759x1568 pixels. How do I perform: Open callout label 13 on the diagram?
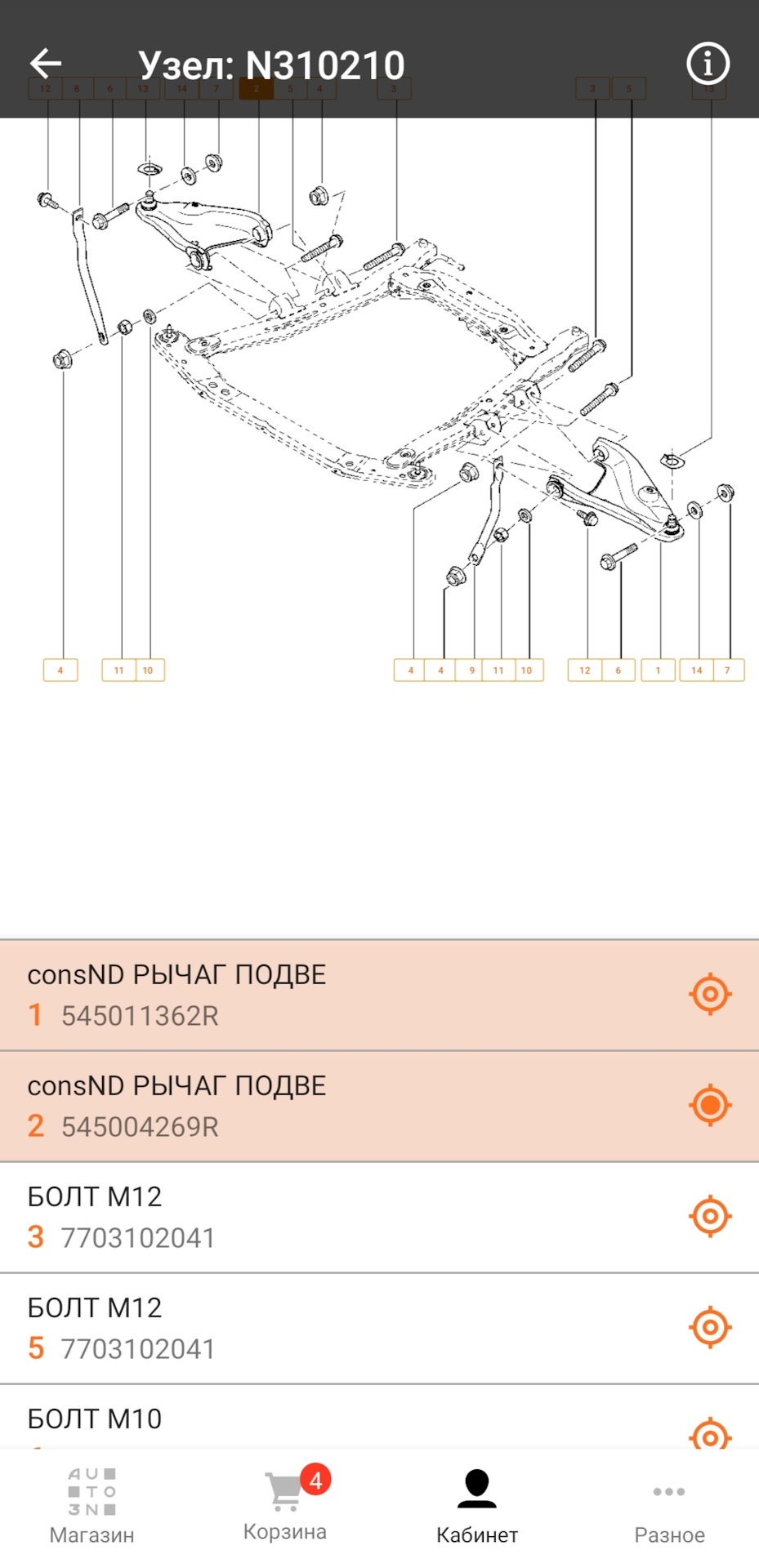click(145, 89)
